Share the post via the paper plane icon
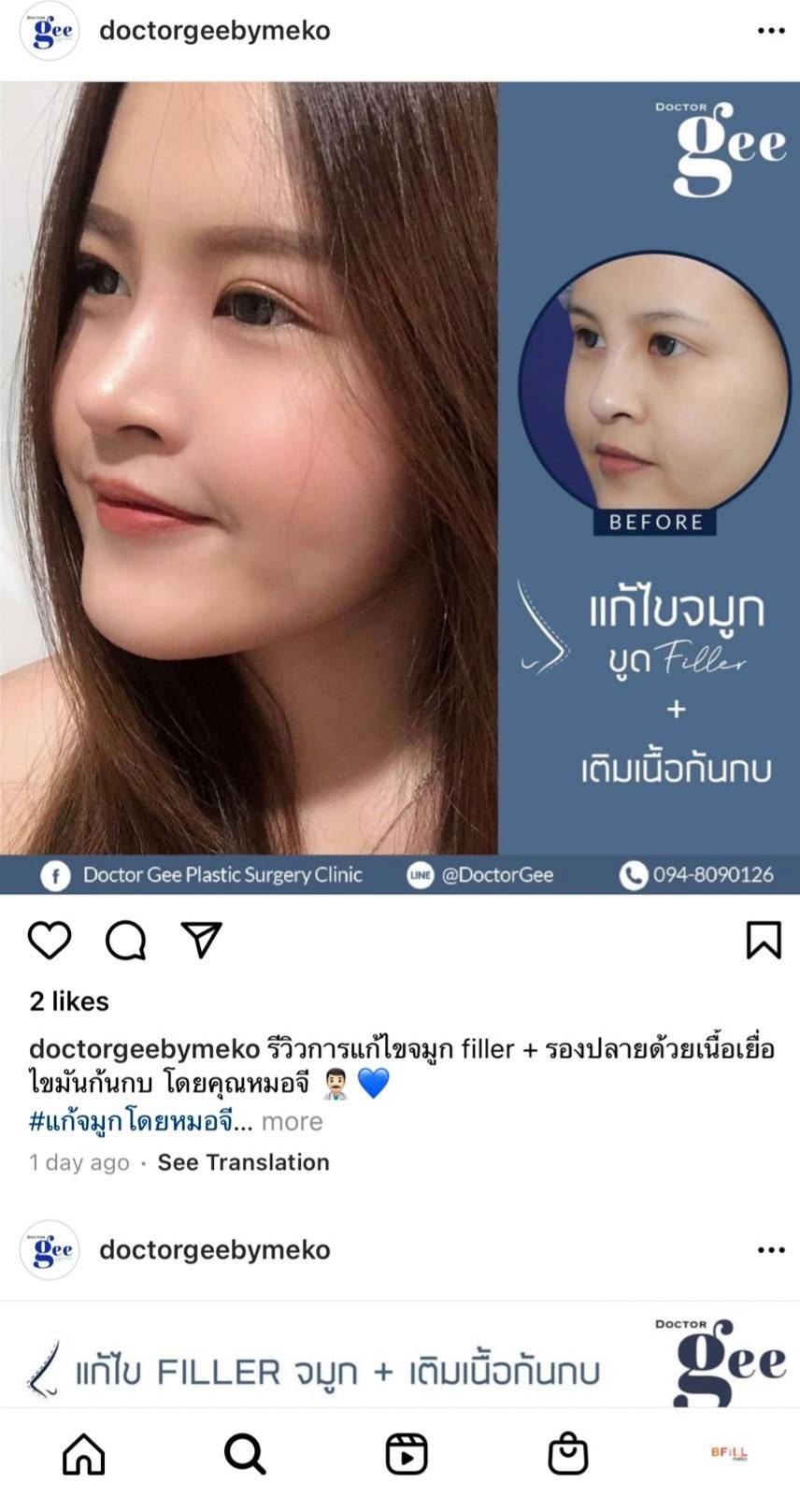Image resolution: width=800 pixels, height=1512 pixels. (x=201, y=940)
